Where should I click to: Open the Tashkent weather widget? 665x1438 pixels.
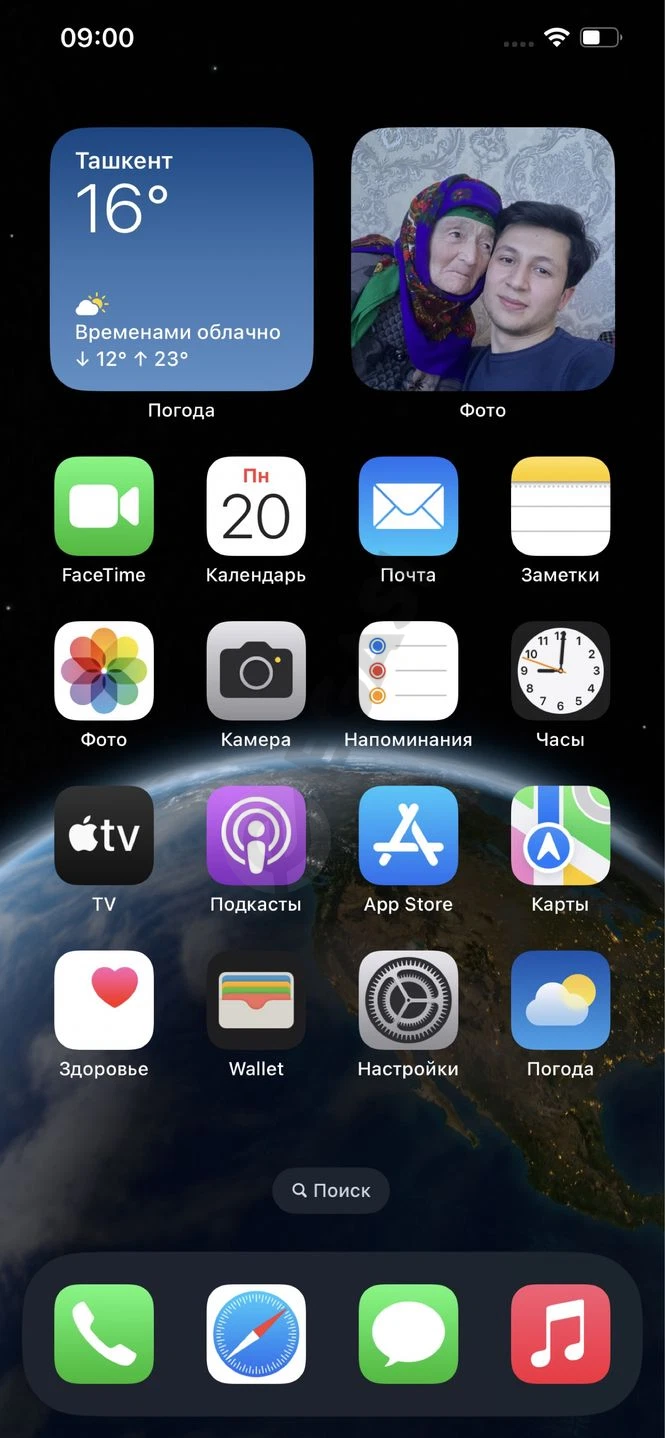(182, 259)
